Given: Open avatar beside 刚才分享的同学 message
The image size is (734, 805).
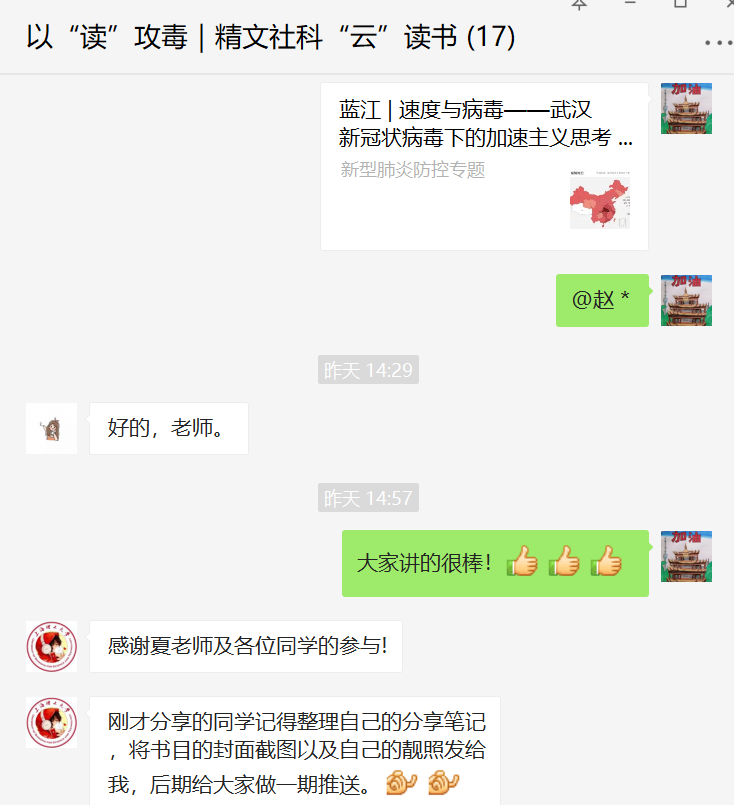Looking at the screenshot, I should (51, 722).
